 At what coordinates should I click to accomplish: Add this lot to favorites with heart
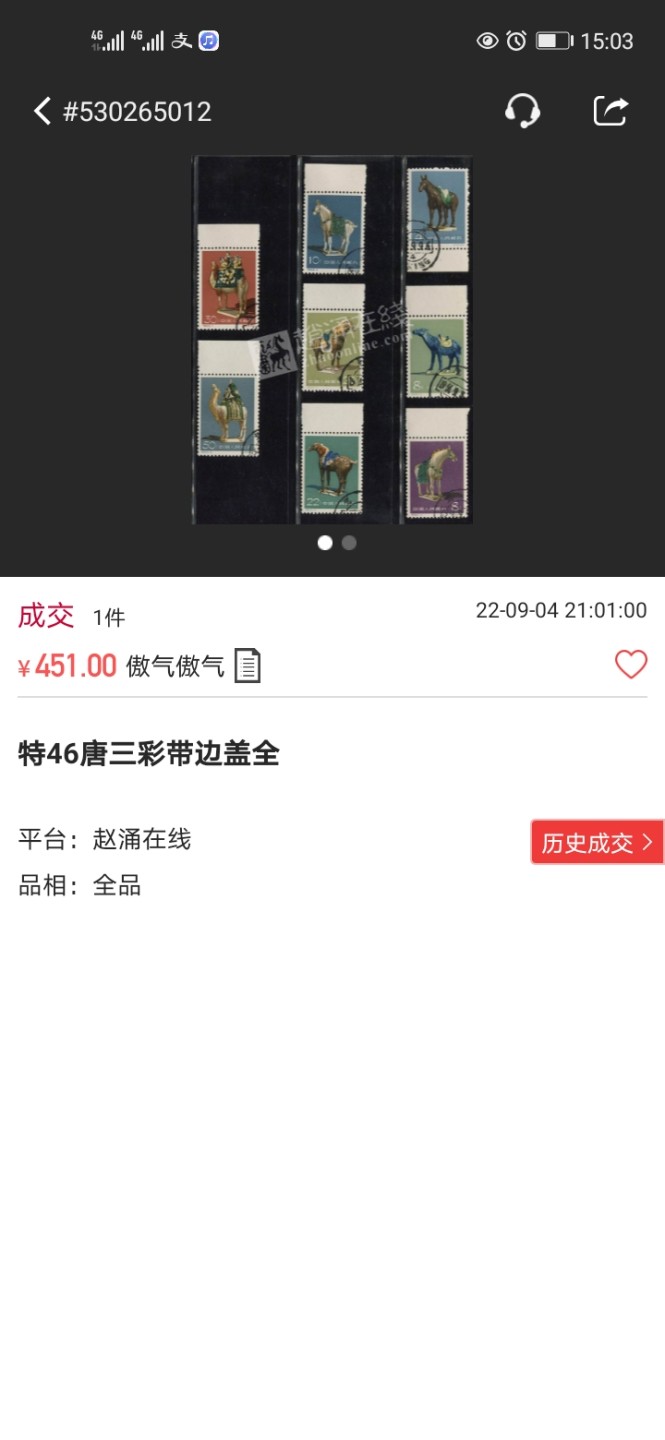coord(631,664)
